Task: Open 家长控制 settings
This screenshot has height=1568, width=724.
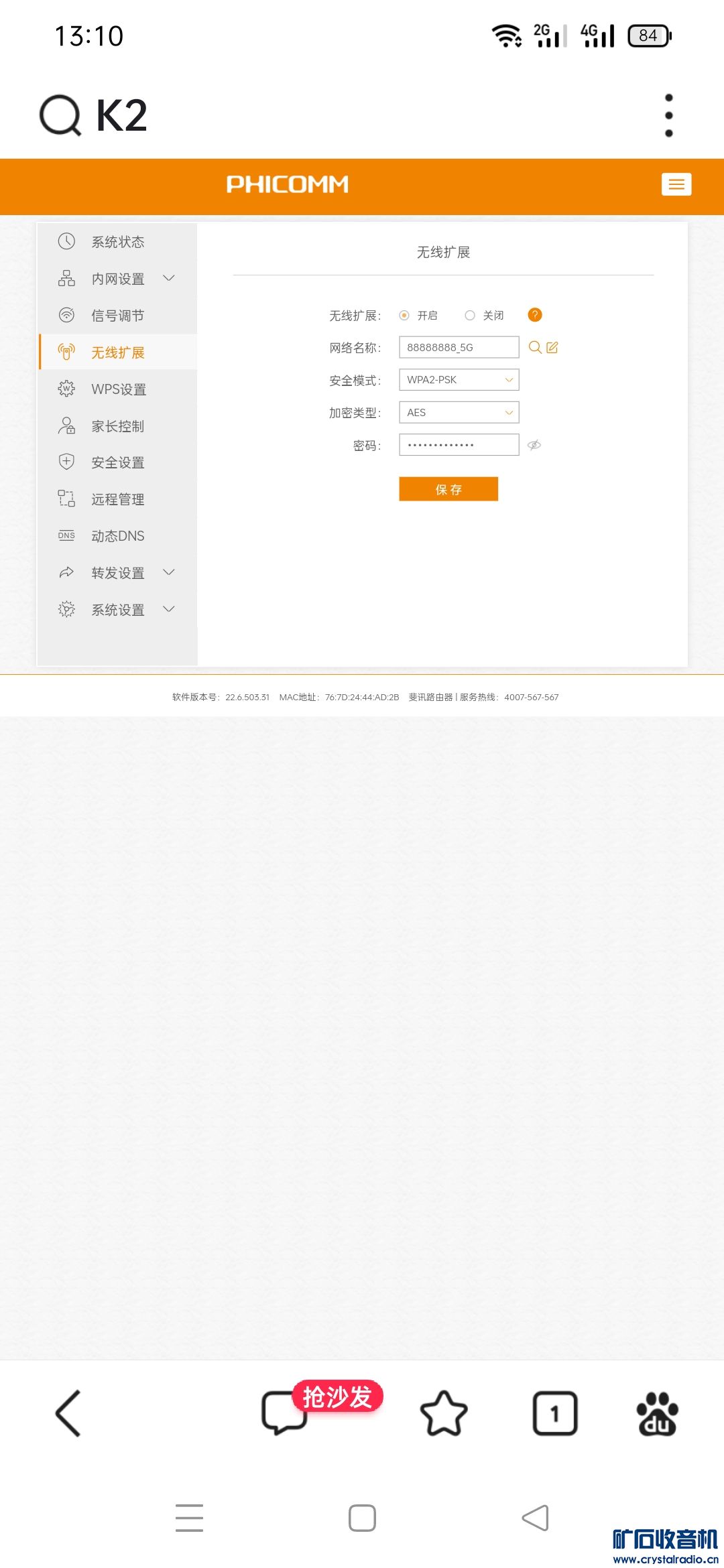Action: coord(117,426)
